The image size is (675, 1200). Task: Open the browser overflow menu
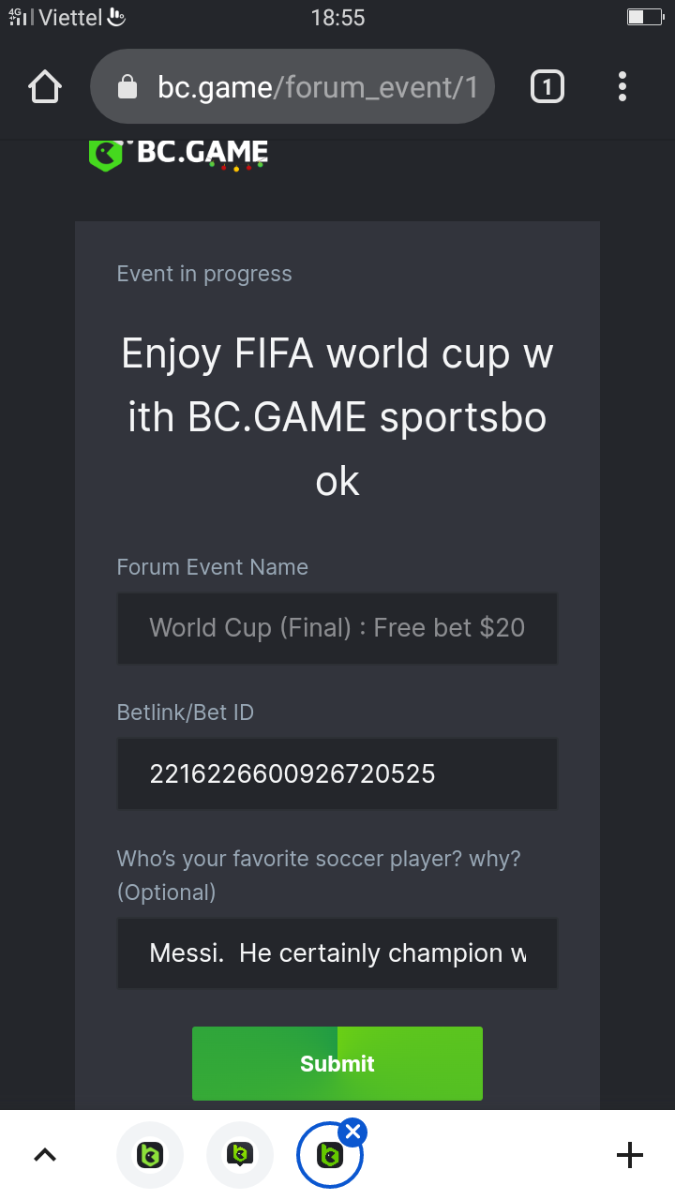point(622,87)
